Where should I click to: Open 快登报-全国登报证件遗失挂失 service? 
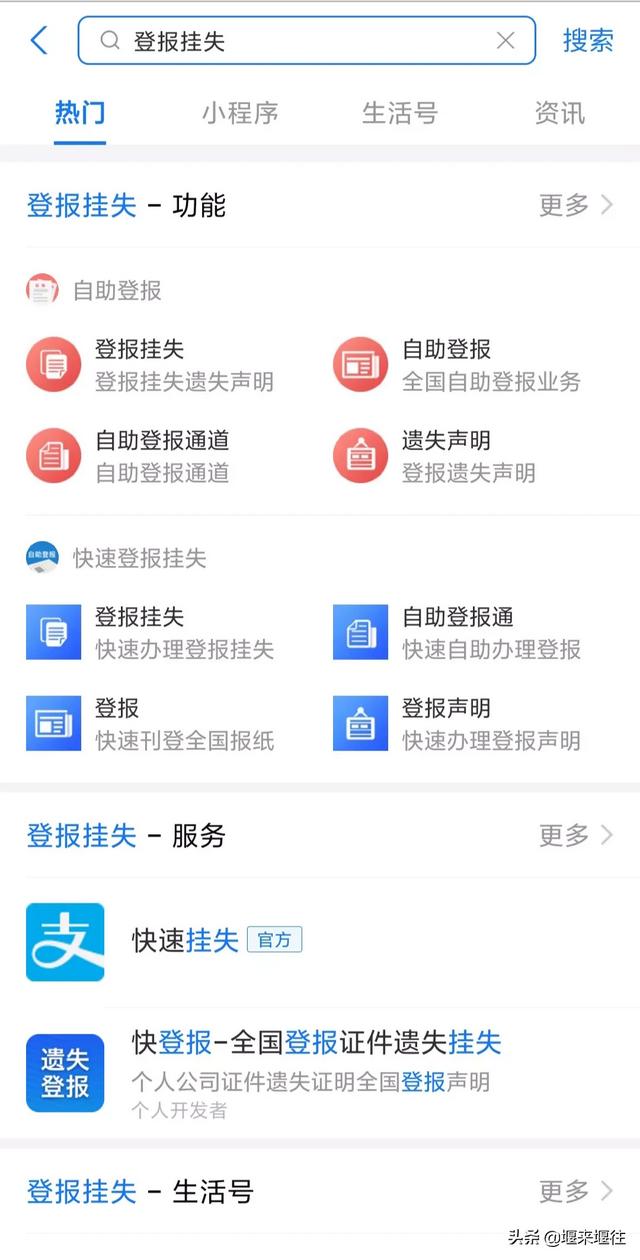tap(320, 1073)
